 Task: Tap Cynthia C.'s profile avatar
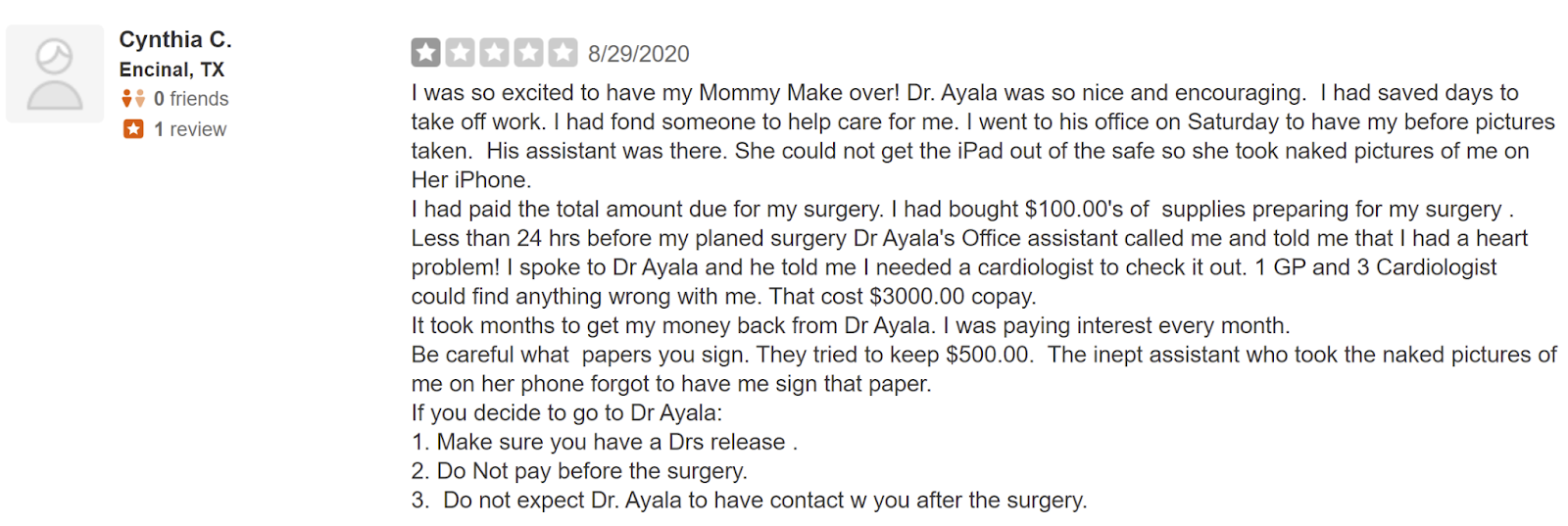pyautogui.click(x=55, y=74)
